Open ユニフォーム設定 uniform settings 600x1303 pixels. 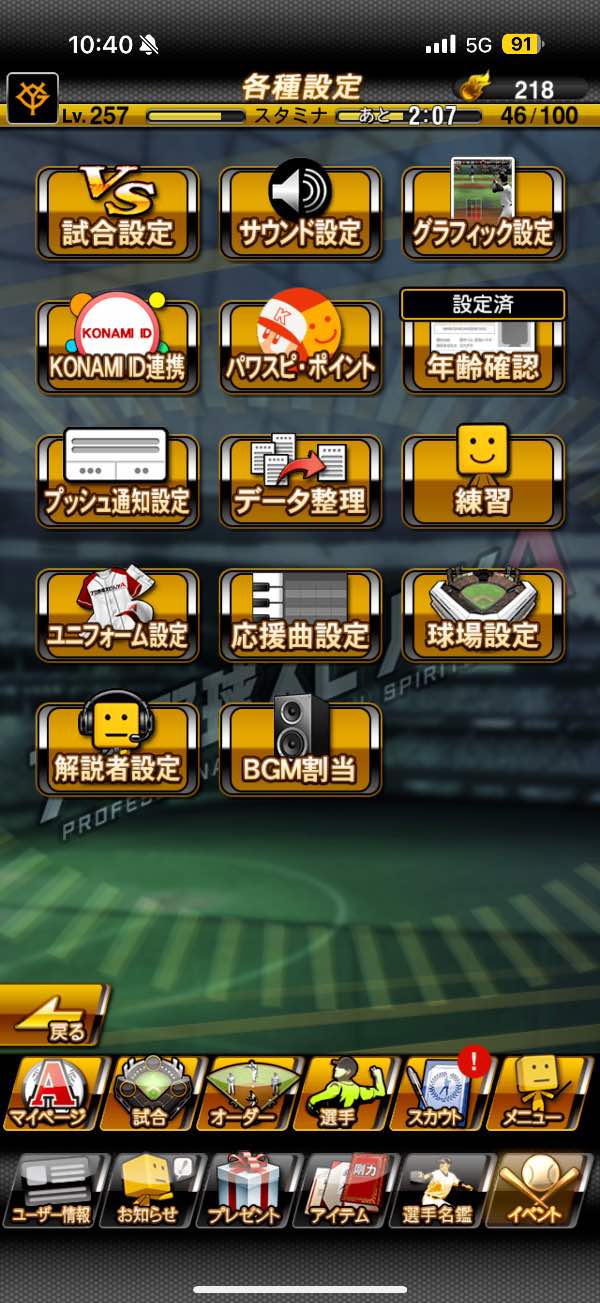point(118,615)
